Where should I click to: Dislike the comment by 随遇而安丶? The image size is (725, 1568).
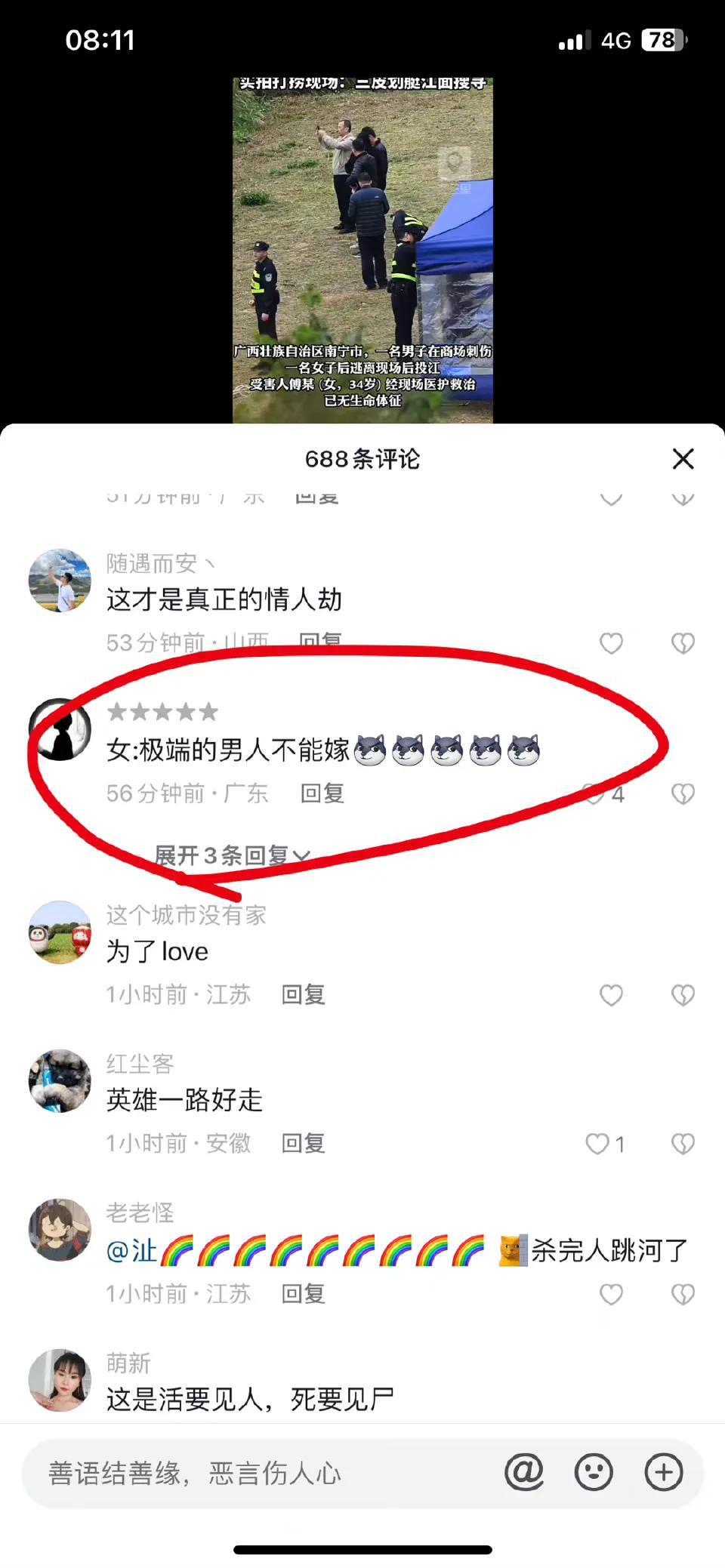683,643
